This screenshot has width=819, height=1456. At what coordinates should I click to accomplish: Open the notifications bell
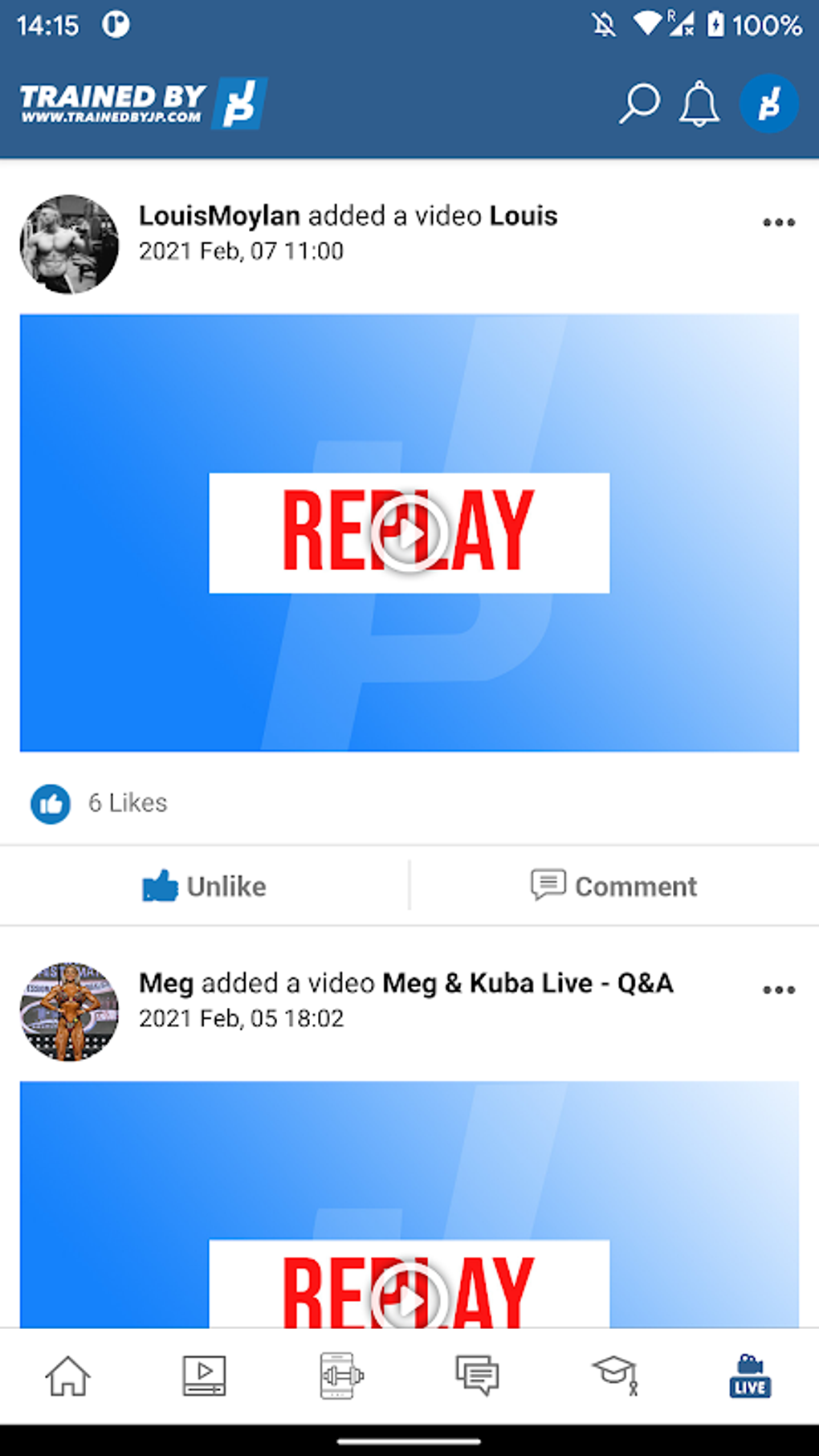[699, 104]
